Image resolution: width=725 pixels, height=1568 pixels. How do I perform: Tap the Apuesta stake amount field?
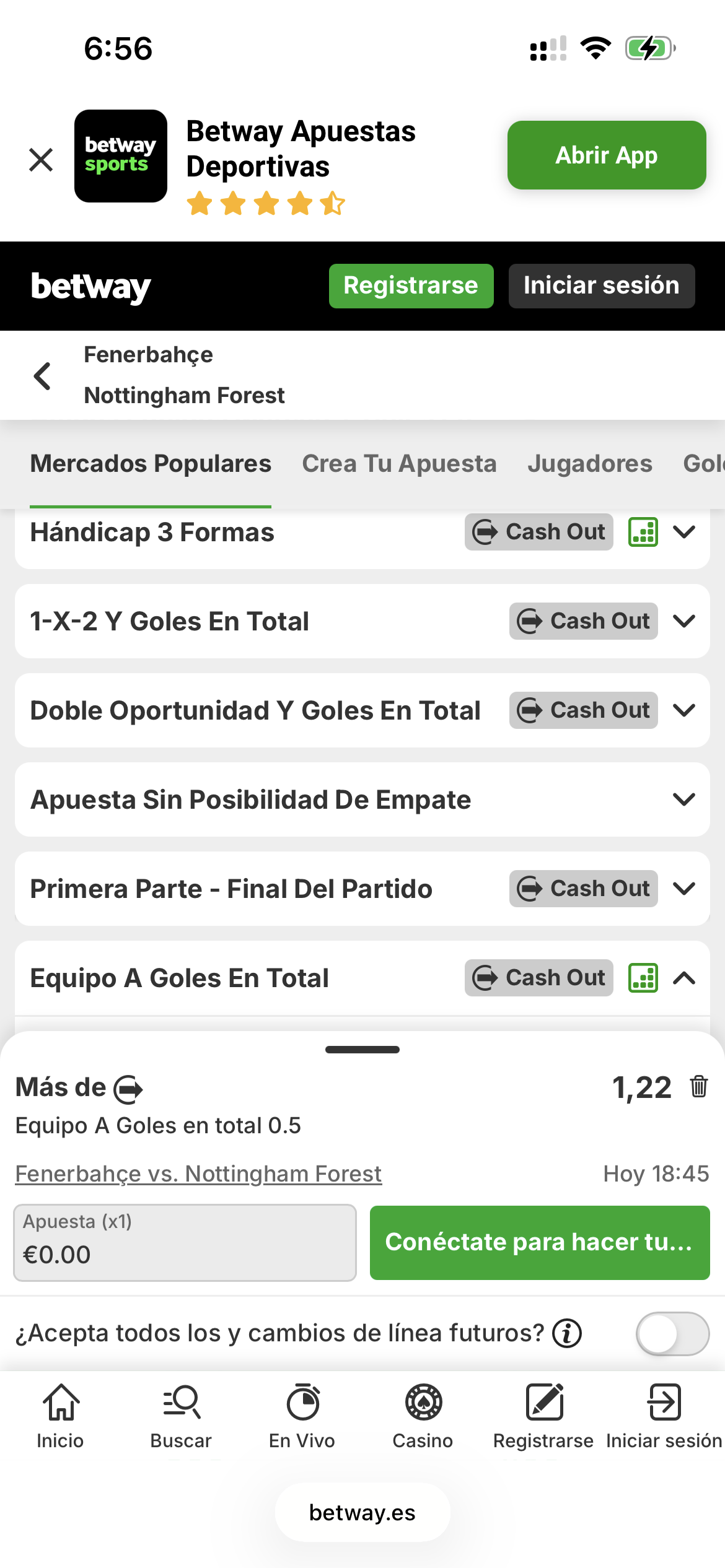pyautogui.click(x=185, y=1243)
